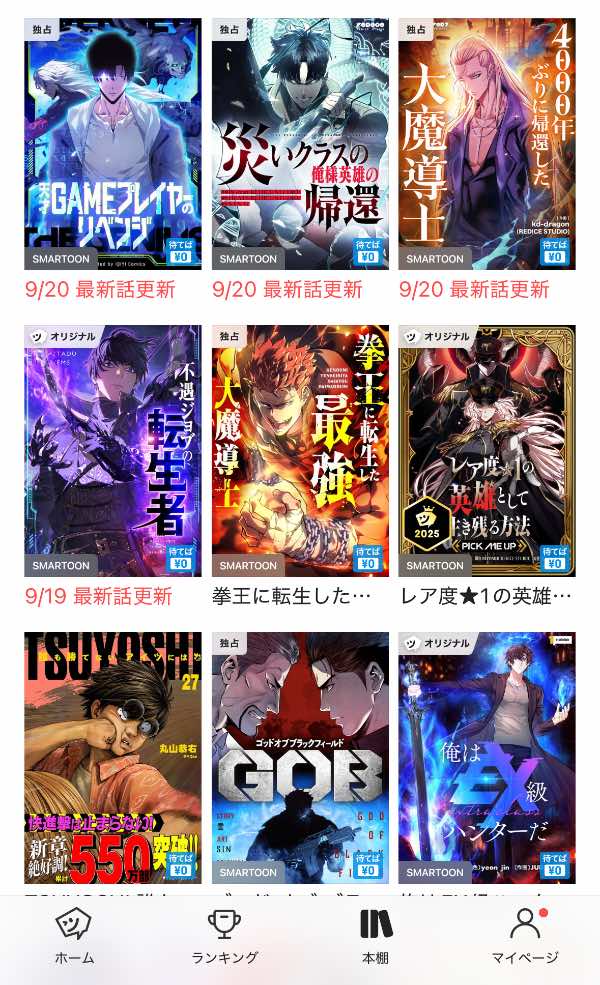Open the 4000年ぶりに帰還した大魔導士 tile
The image size is (600, 985).
(x=487, y=145)
